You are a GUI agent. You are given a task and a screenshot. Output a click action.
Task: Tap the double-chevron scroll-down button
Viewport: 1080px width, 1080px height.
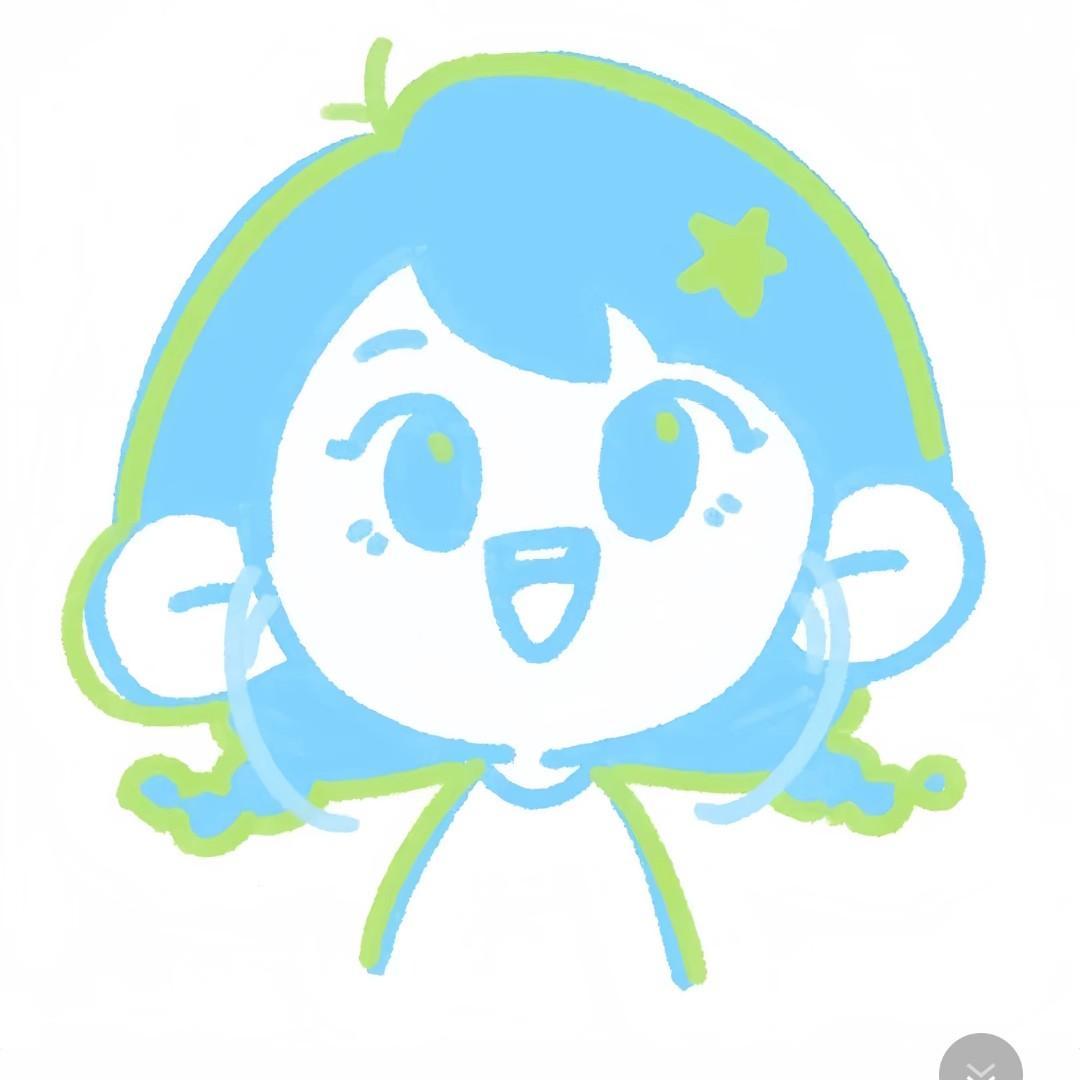980,1063
